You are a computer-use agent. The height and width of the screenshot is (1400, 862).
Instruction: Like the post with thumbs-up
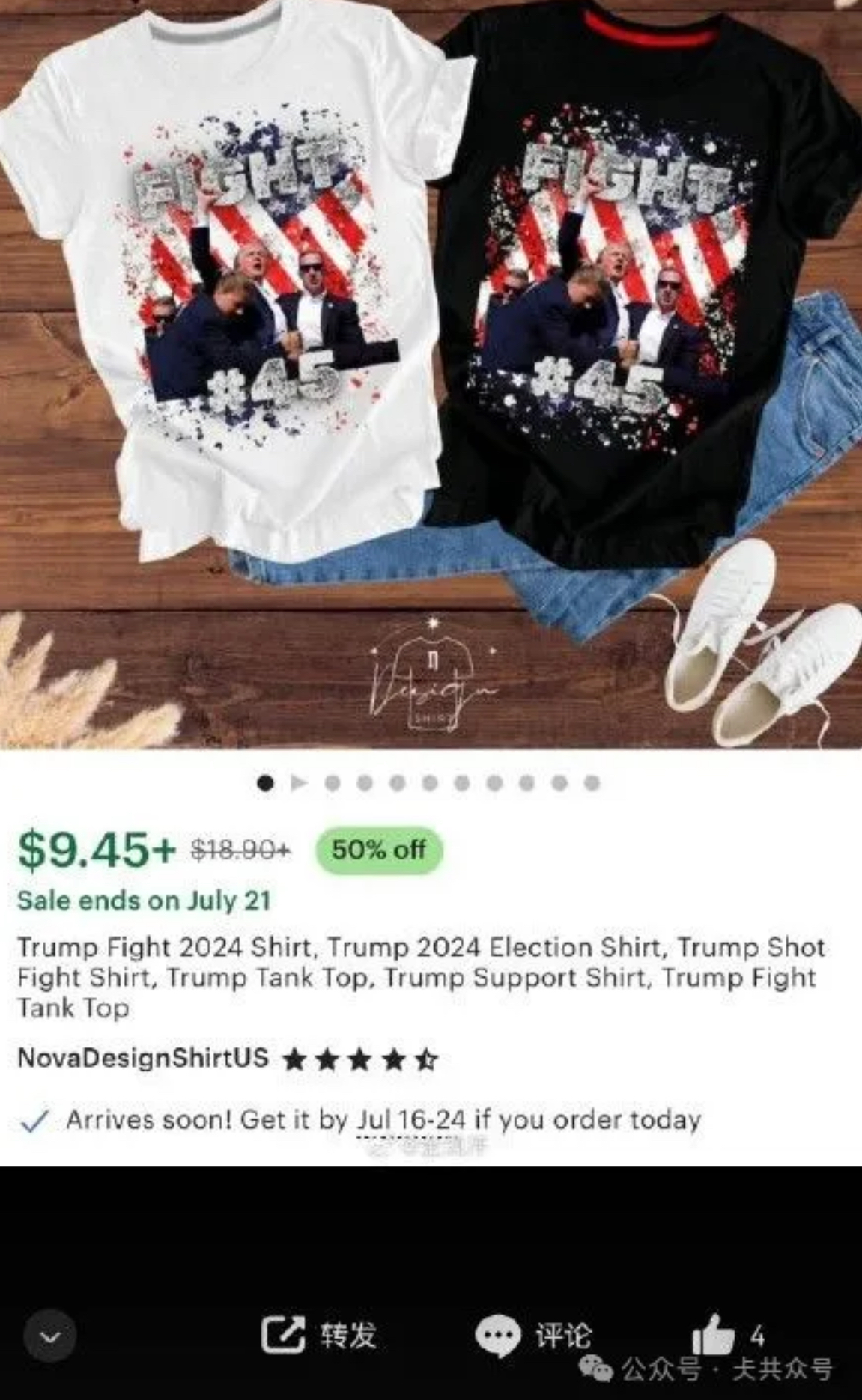point(713,1334)
